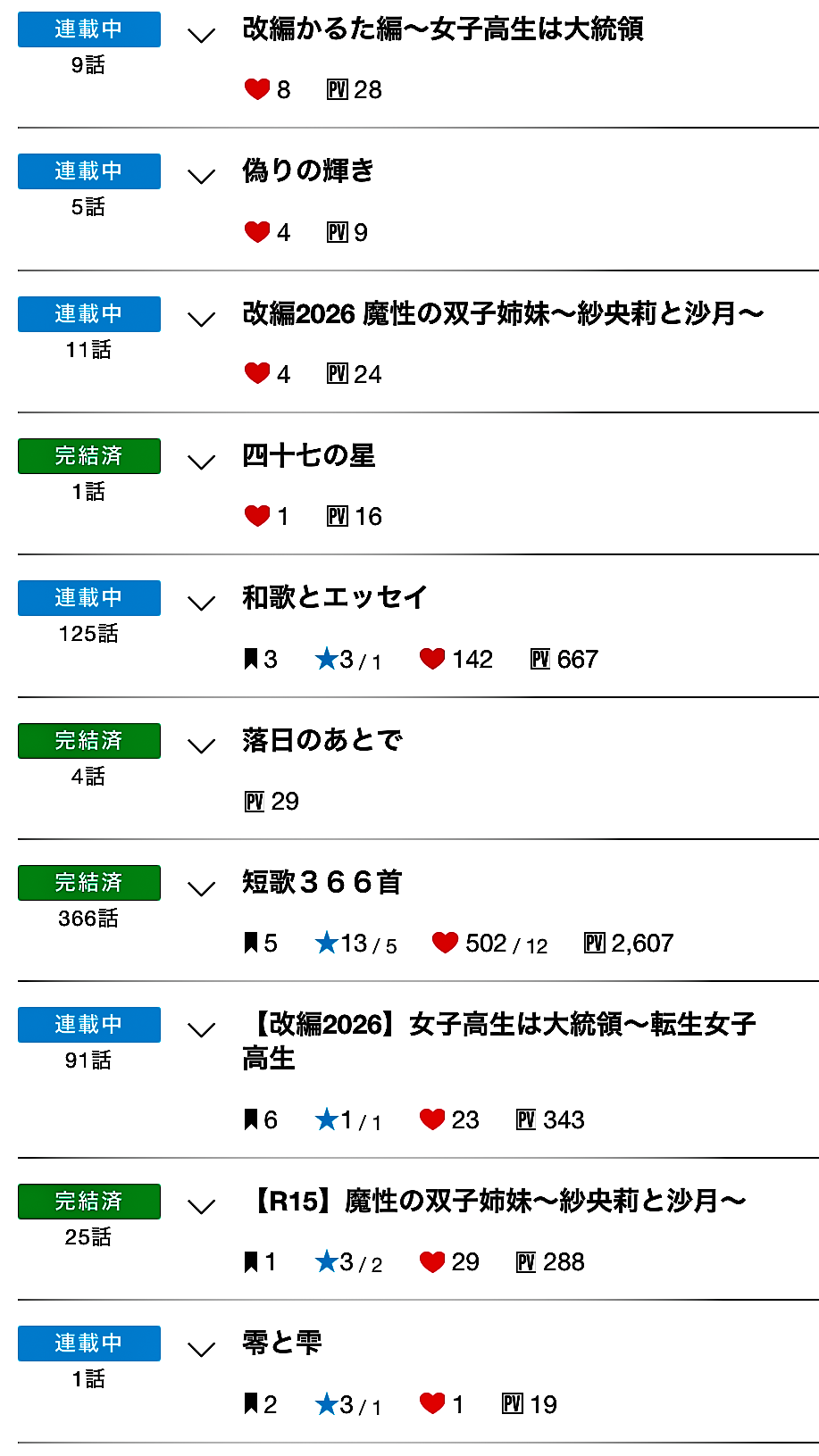This screenshot has height=1456, width=819.
Task: Expand chevron for 改編2026 魔性の双子姉妹
Action: tap(202, 320)
